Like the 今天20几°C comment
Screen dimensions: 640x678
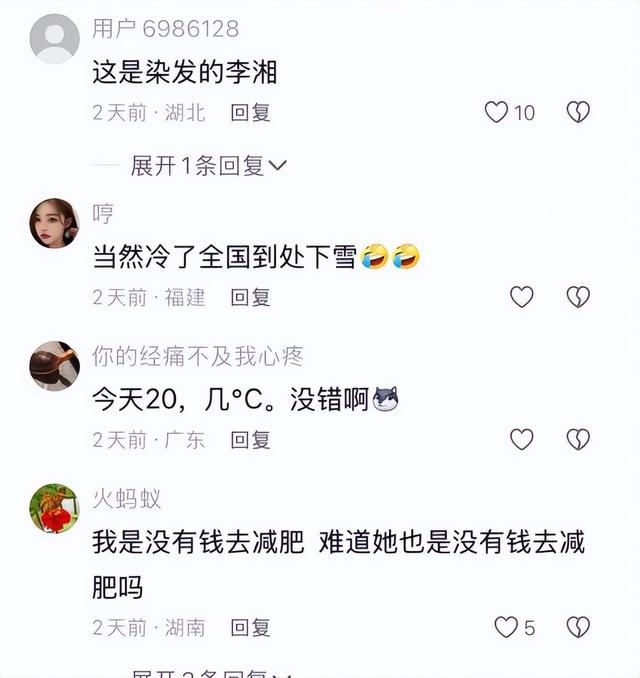[521, 439]
